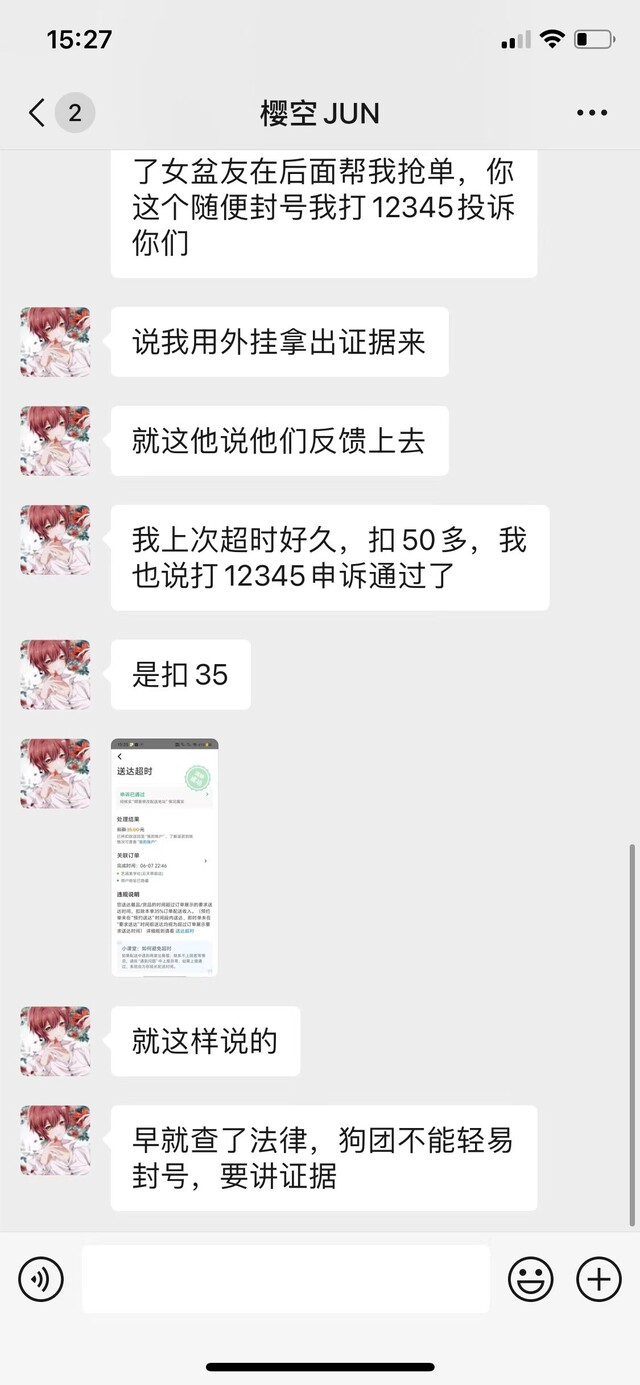Tap the message text field
The height and width of the screenshot is (1385, 640).
(286, 1279)
